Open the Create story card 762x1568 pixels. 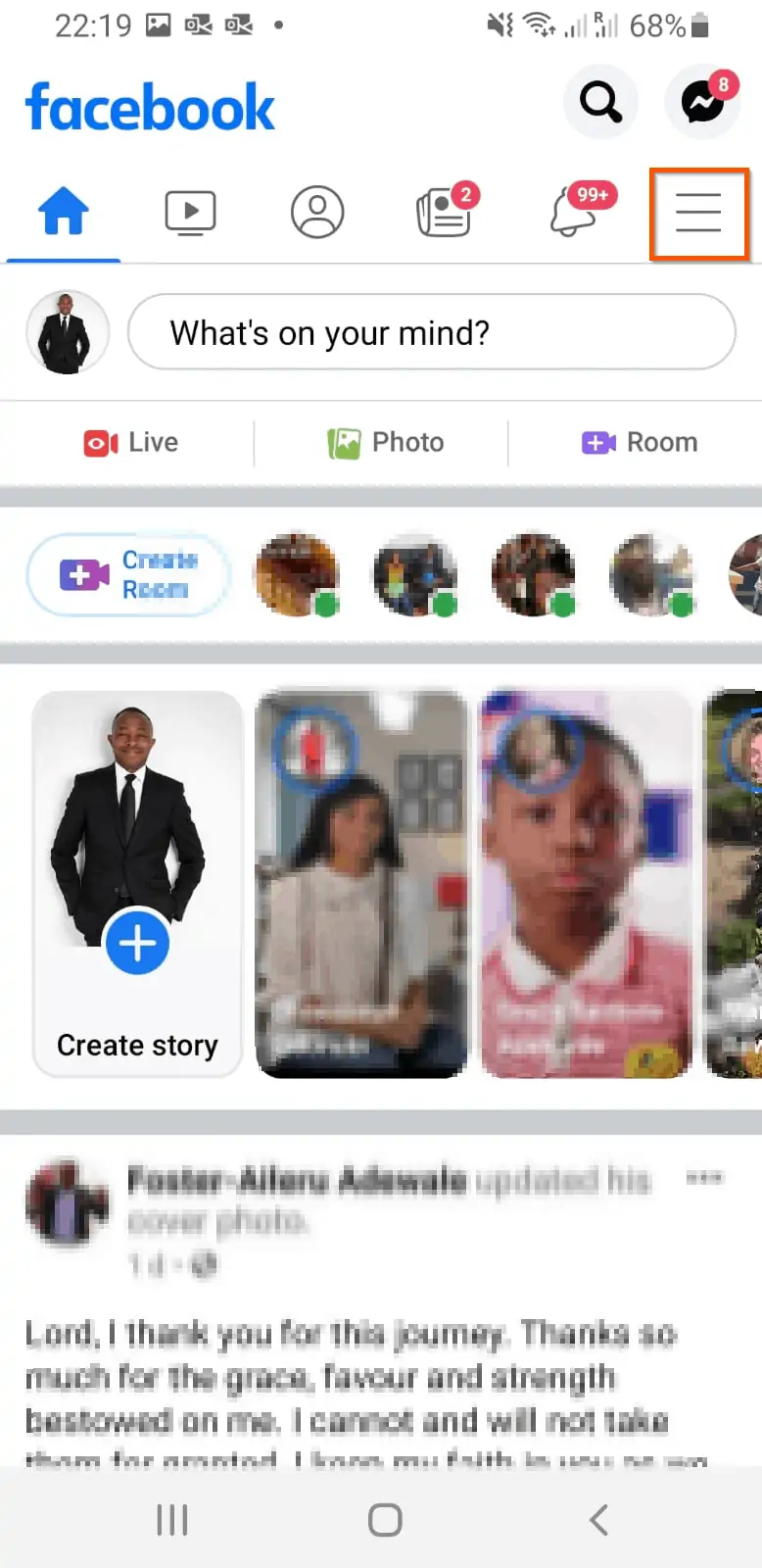tap(137, 884)
